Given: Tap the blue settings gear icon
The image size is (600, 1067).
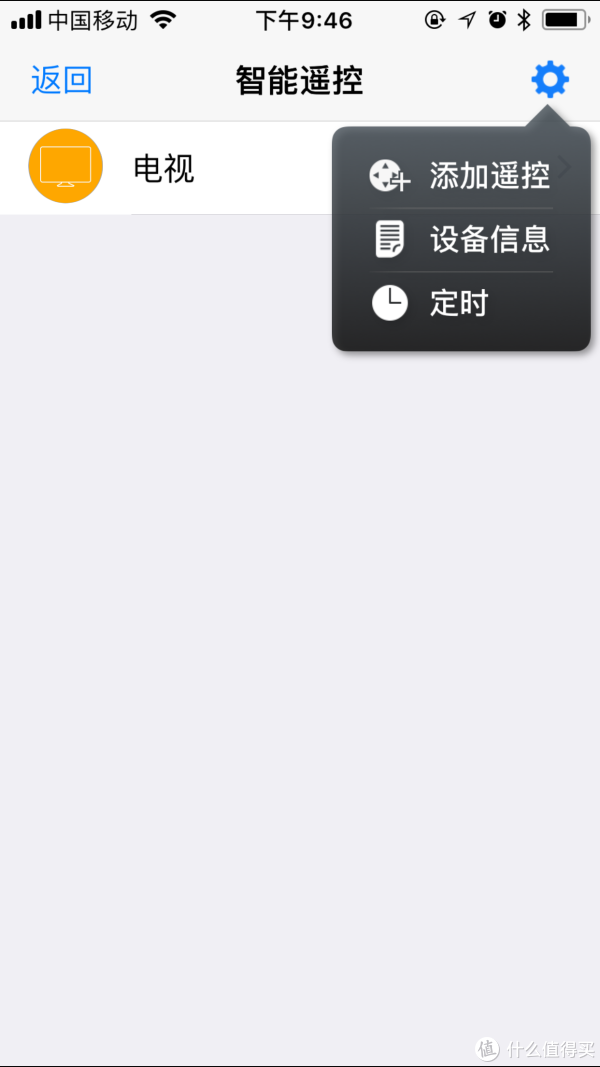Looking at the screenshot, I should (550, 80).
